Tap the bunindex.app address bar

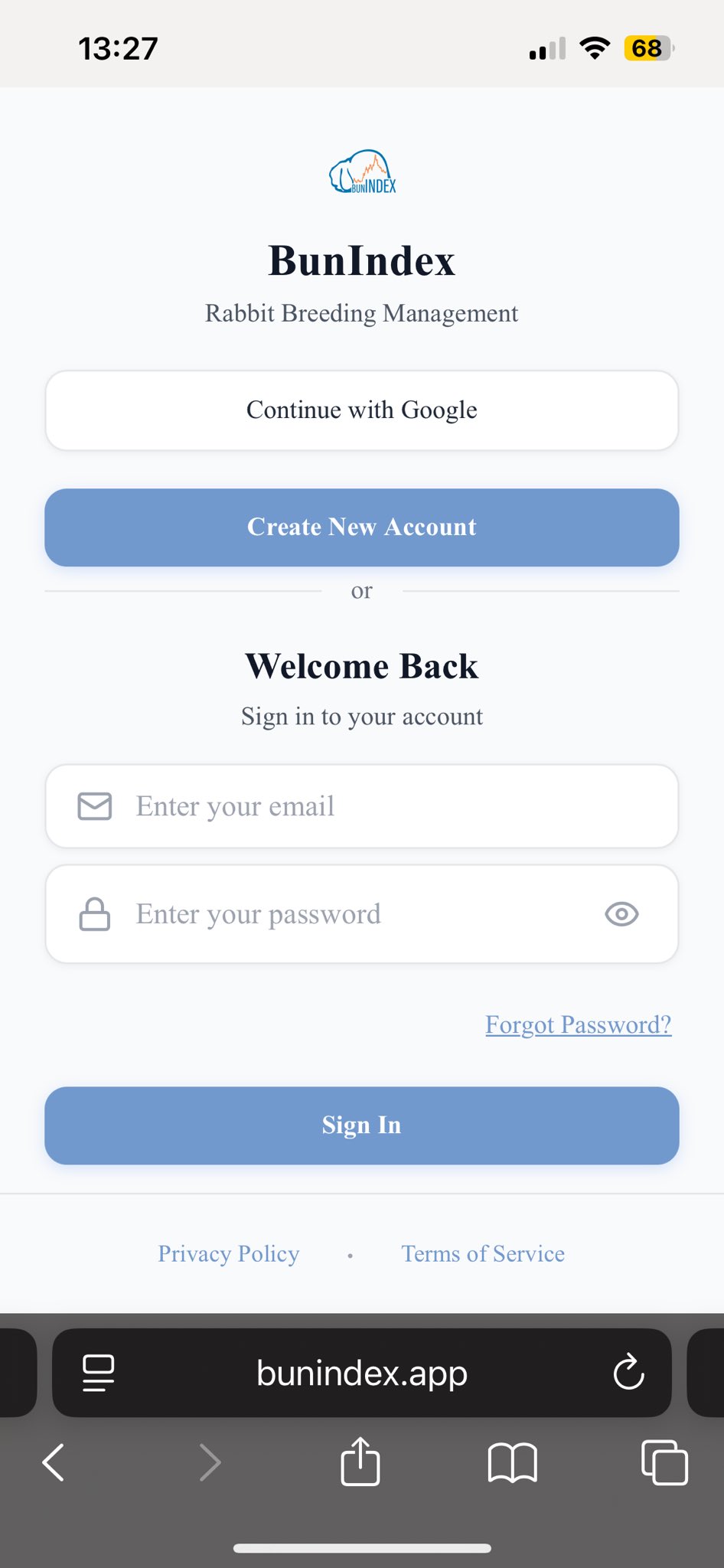361,1373
